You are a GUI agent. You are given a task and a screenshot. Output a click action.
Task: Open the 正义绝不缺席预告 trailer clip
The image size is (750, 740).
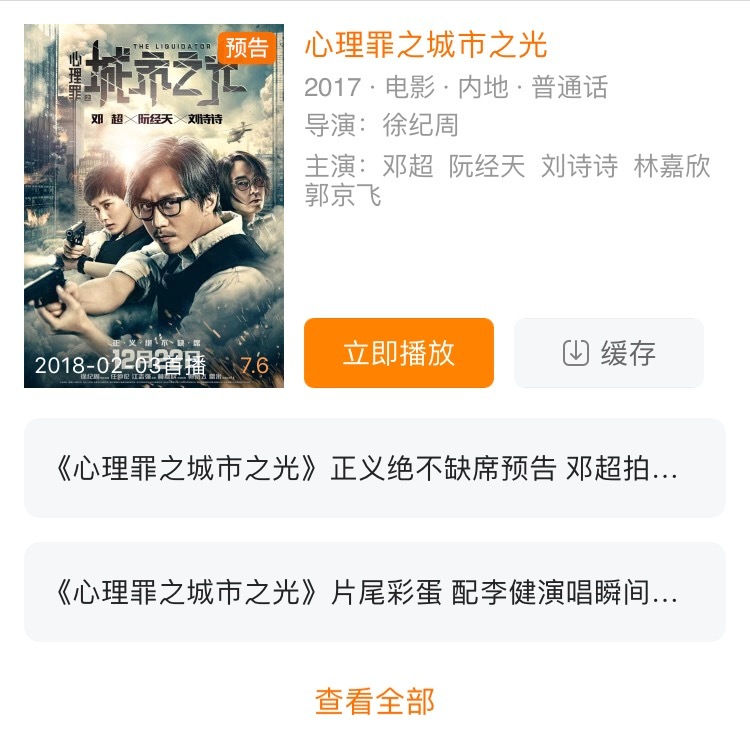coord(374,468)
